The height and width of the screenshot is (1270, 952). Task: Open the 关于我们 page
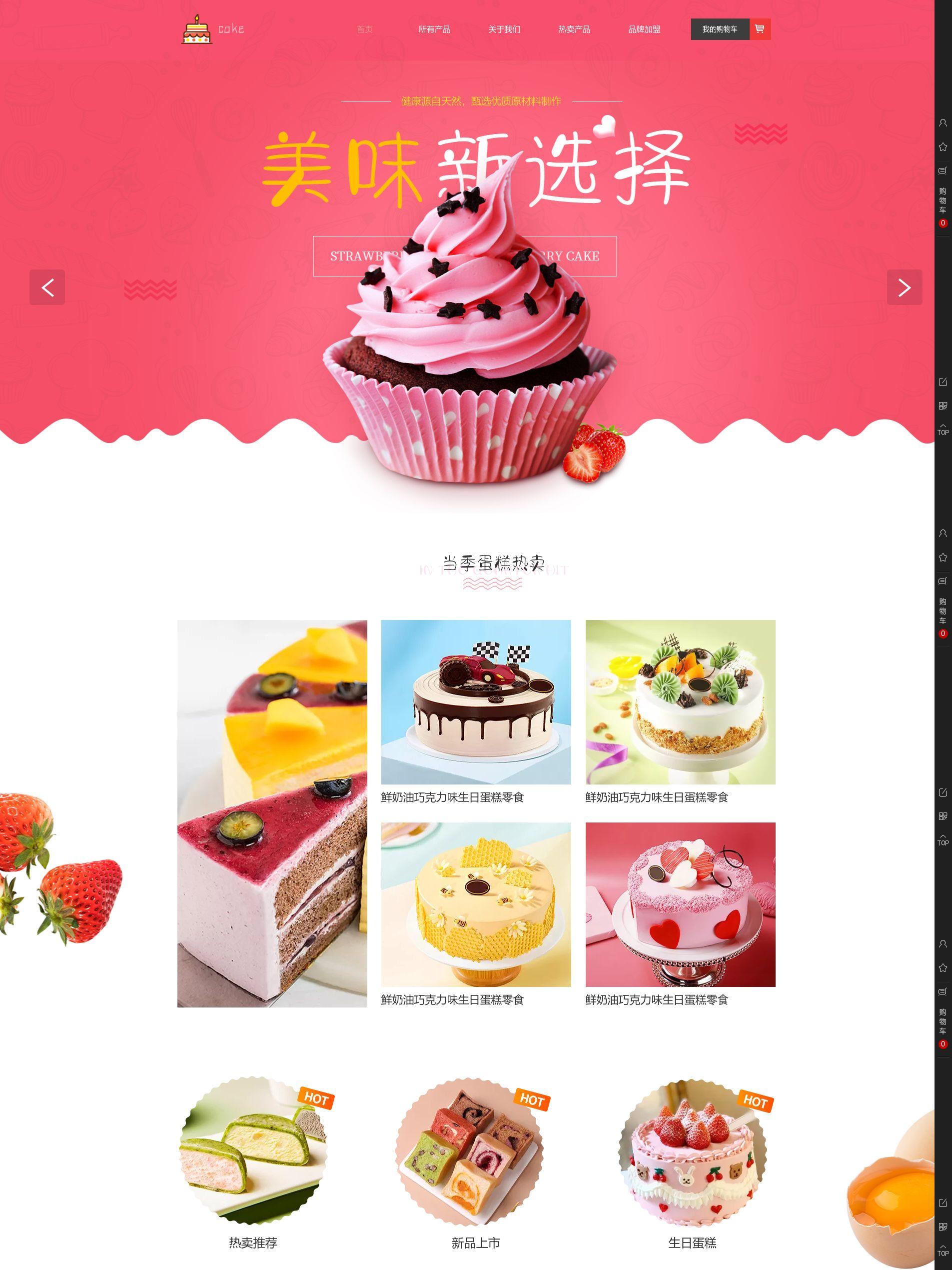[504, 29]
